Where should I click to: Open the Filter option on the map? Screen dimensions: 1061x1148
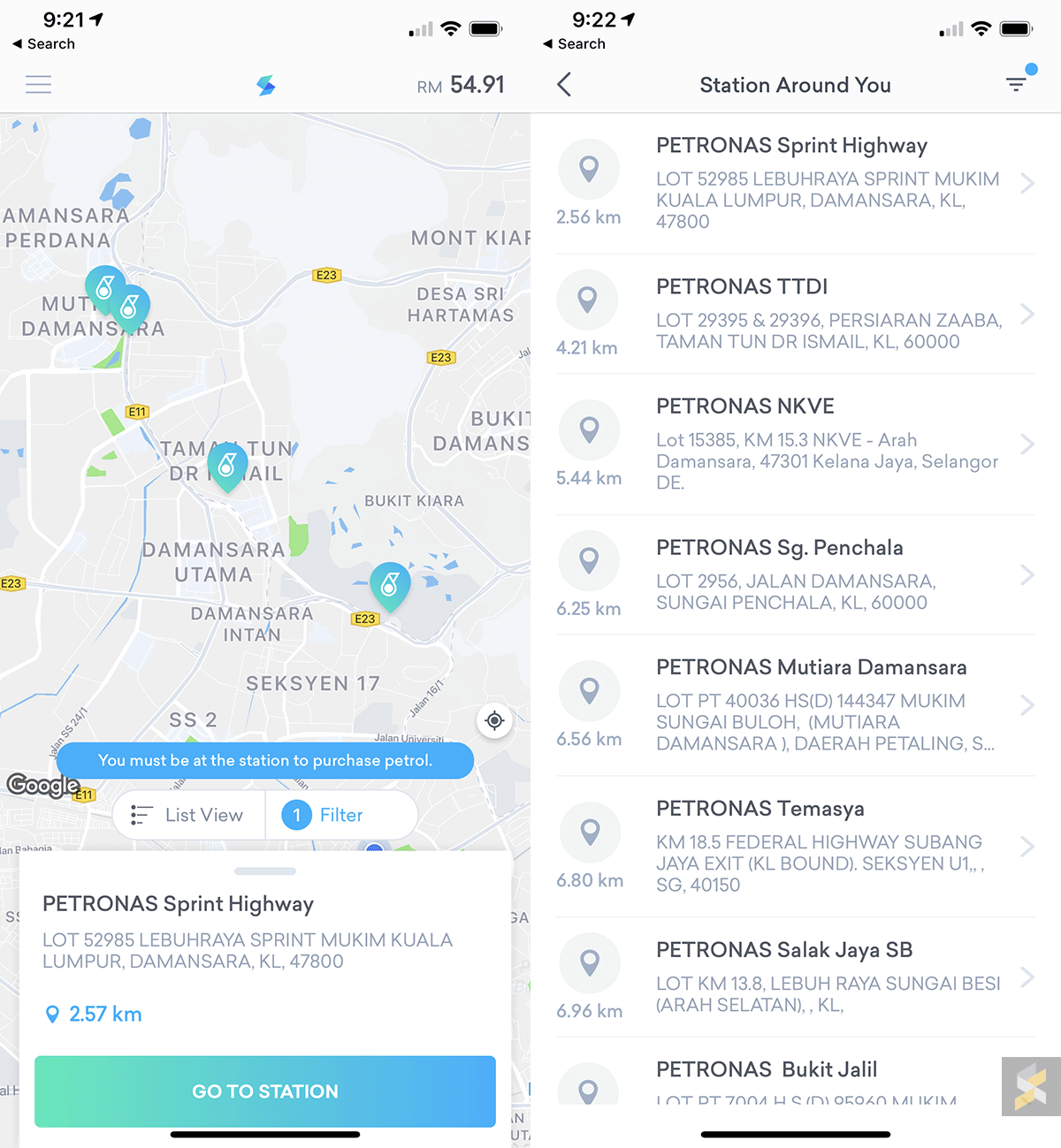pos(324,815)
